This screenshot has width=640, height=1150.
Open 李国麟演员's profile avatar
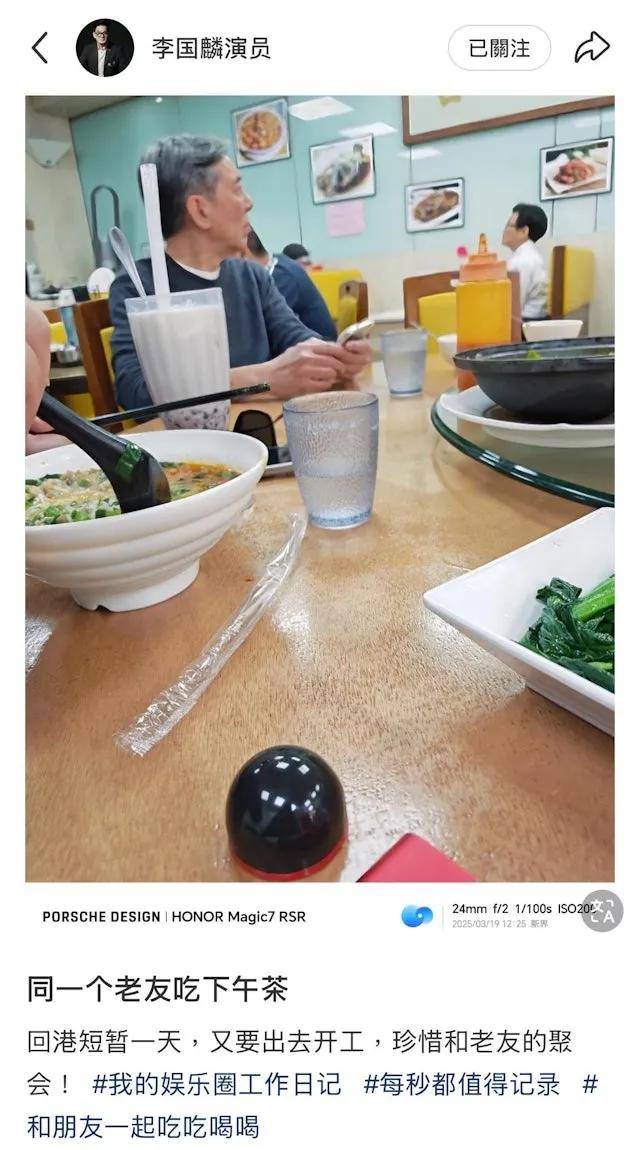click(105, 47)
